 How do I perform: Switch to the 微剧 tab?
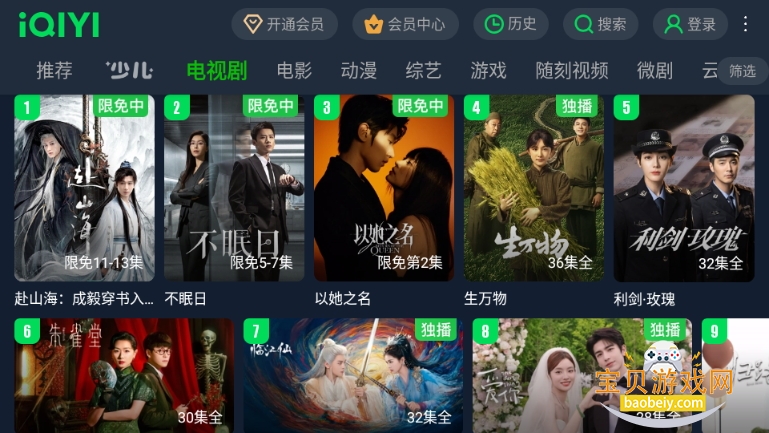[655, 71]
